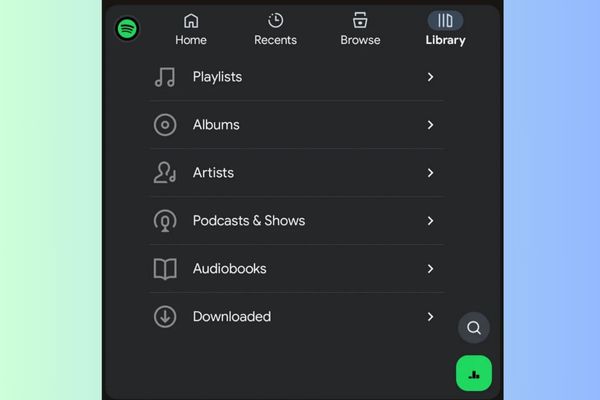Image resolution: width=600 pixels, height=400 pixels.
Task: Open the Albums list
Action: [x=296, y=125]
